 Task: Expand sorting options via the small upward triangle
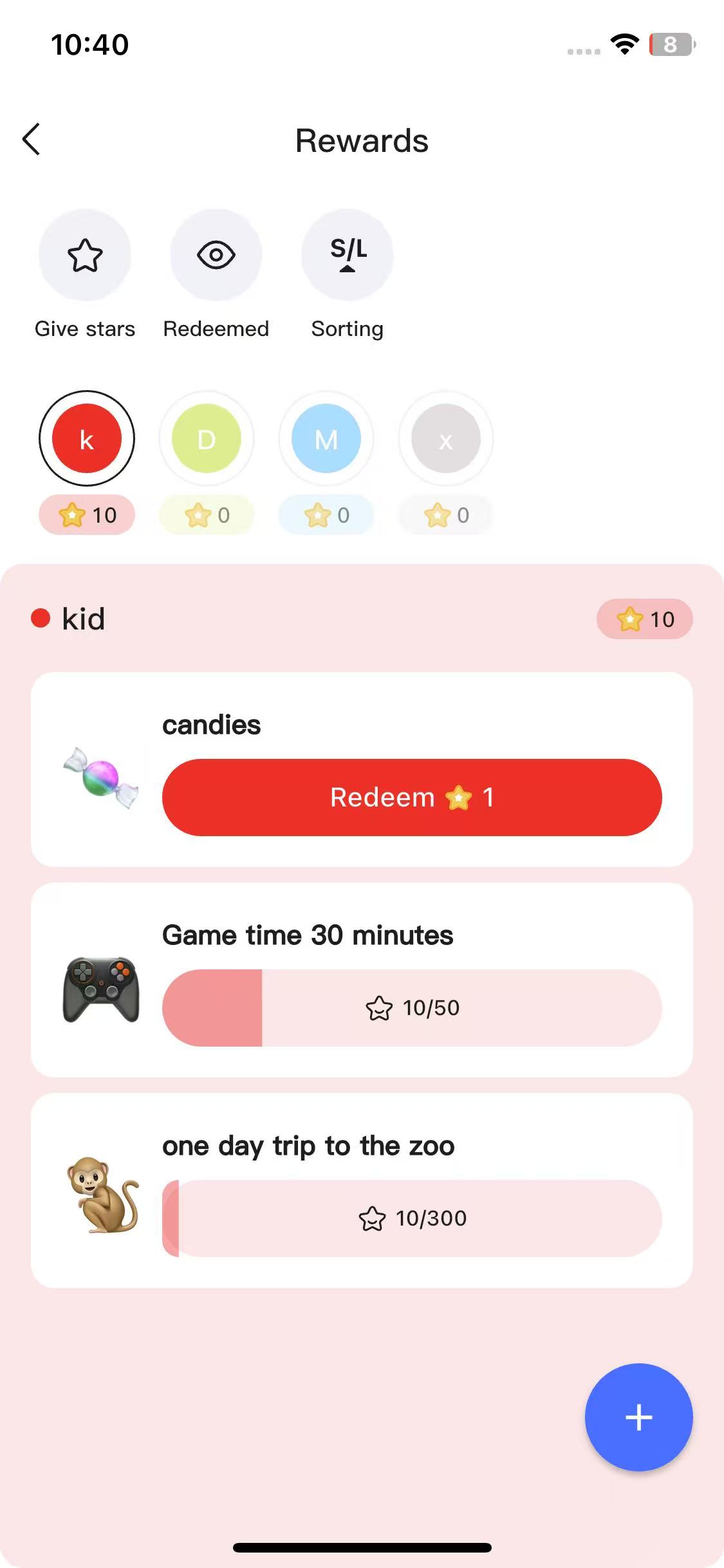pyautogui.click(x=347, y=270)
